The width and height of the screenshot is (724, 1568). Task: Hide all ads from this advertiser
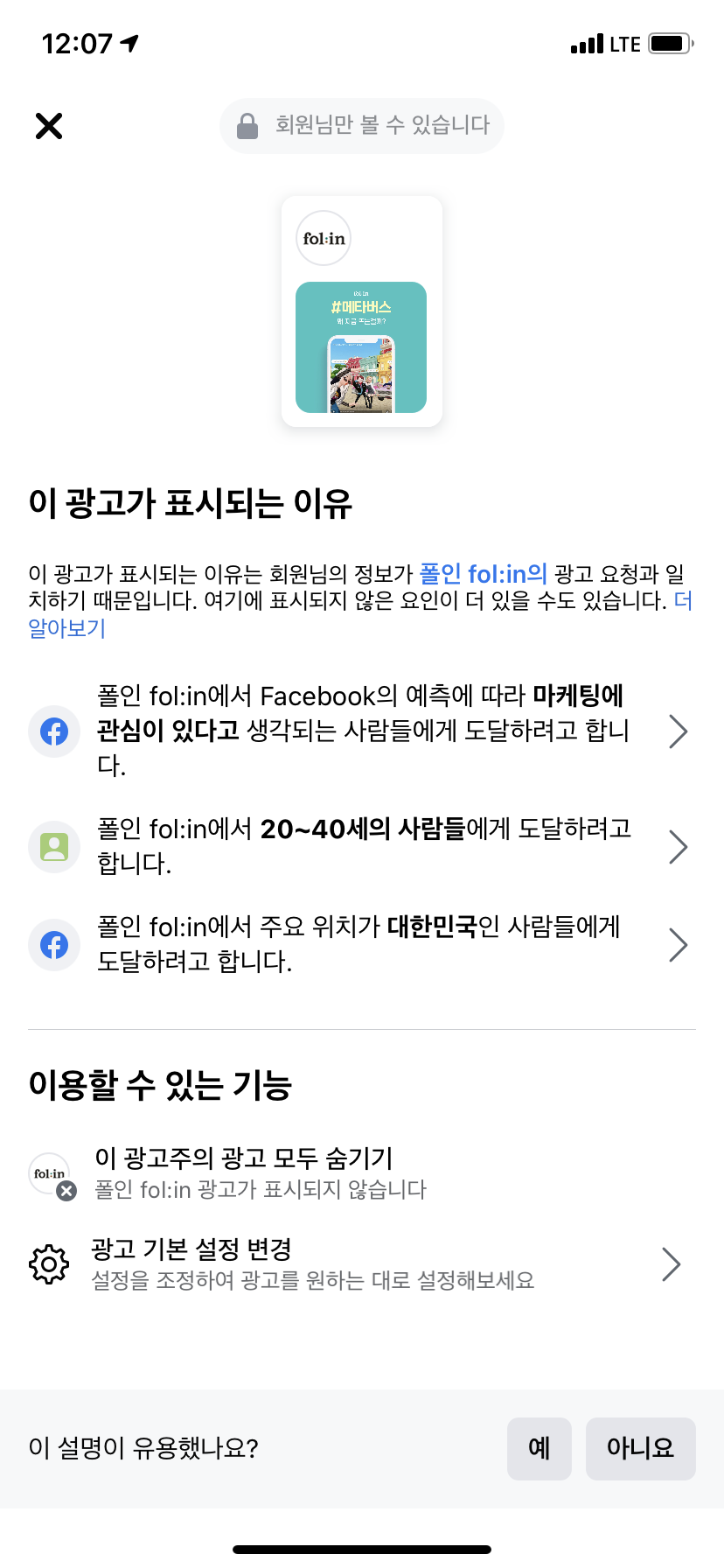362,1173
